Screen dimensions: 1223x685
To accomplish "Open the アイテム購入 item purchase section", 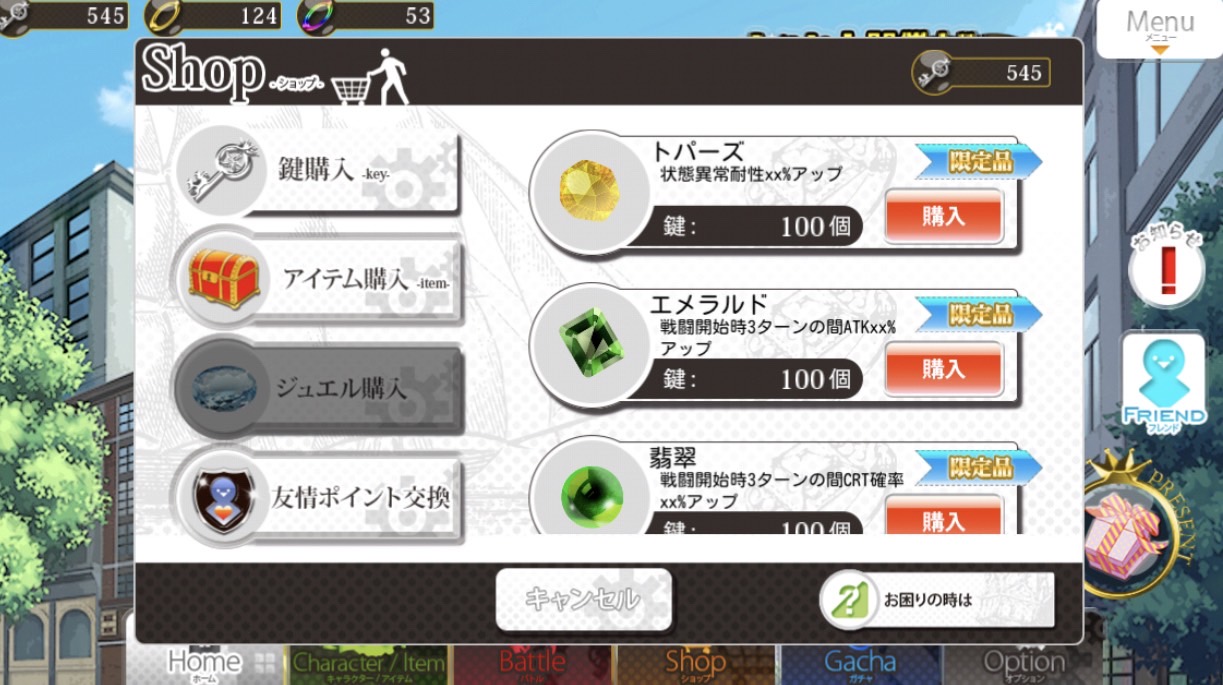I will [x=318, y=279].
